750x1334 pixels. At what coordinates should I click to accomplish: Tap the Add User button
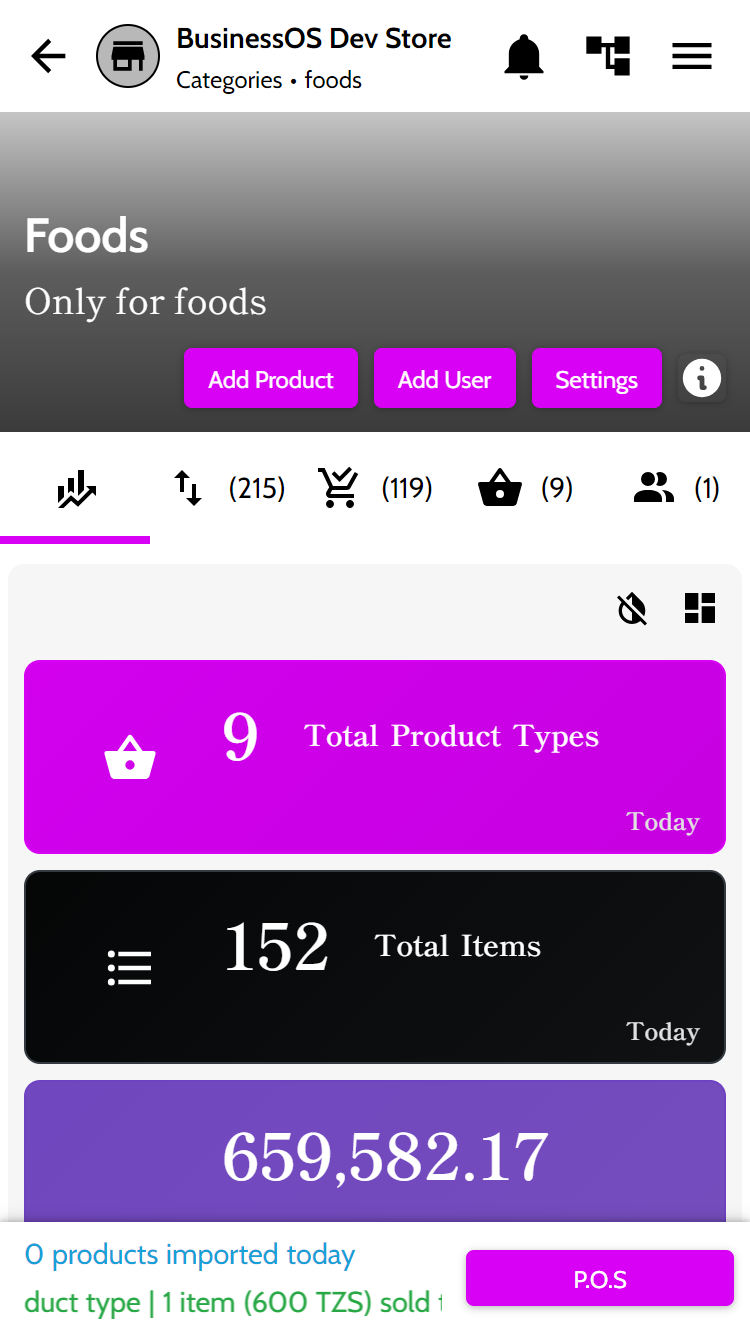pos(445,379)
